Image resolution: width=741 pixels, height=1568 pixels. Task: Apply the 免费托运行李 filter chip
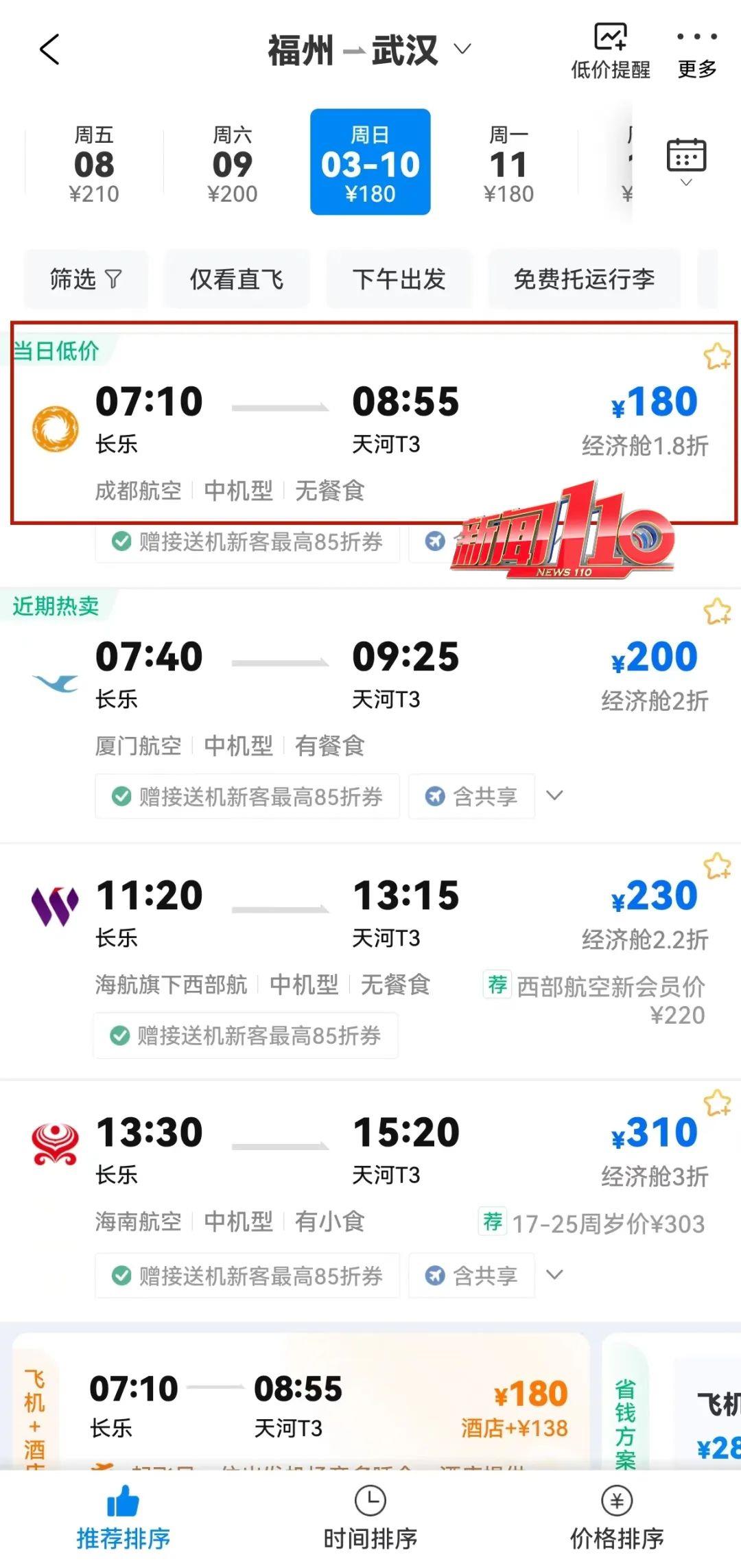pyautogui.click(x=584, y=279)
